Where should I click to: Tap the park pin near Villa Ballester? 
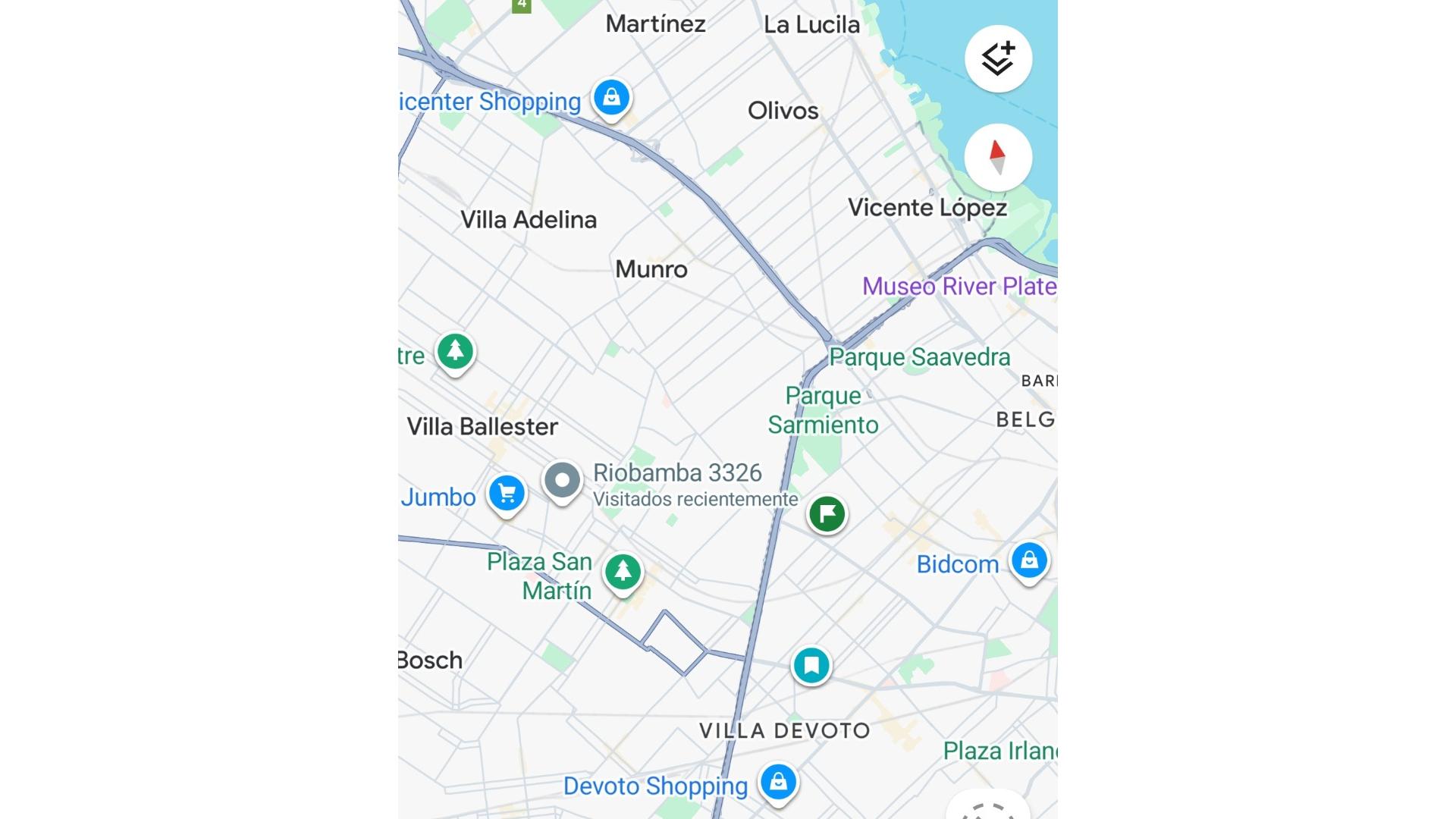(455, 352)
